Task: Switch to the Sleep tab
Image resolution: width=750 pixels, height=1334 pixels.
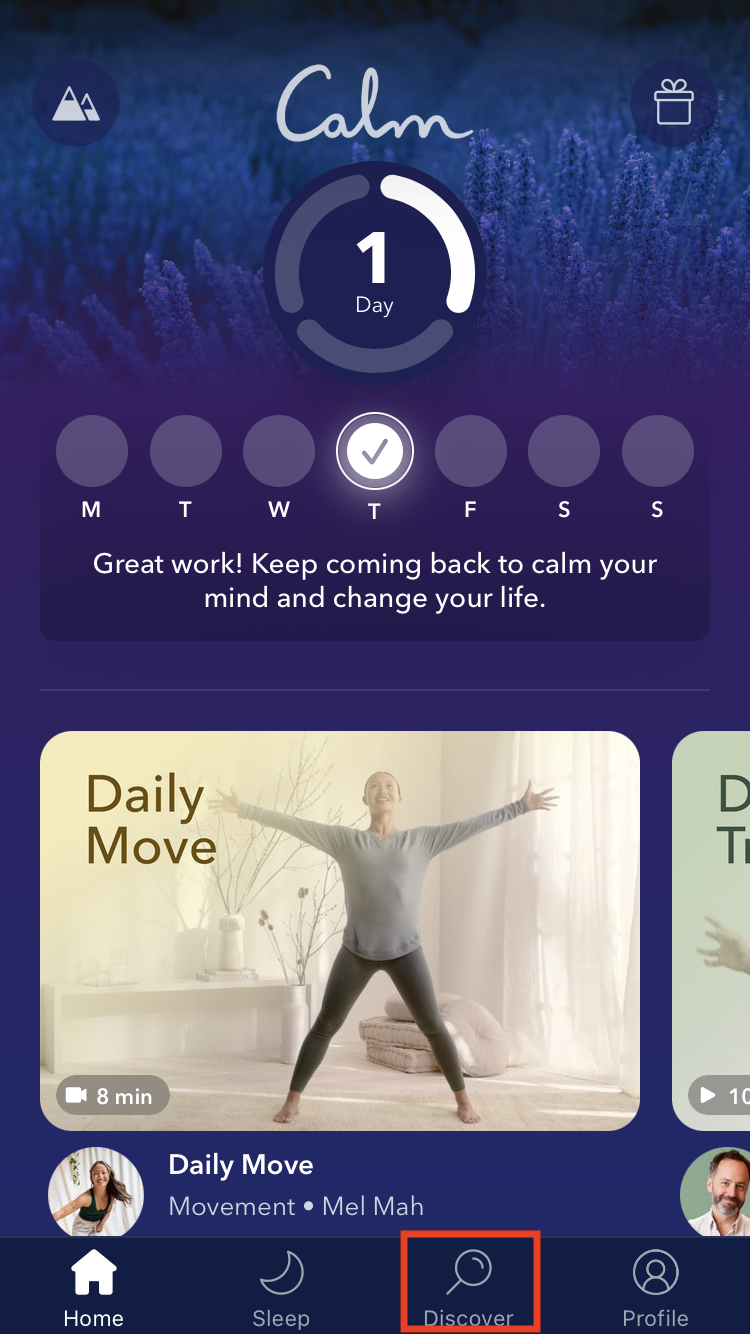Action: pyautogui.click(x=281, y=1290)
